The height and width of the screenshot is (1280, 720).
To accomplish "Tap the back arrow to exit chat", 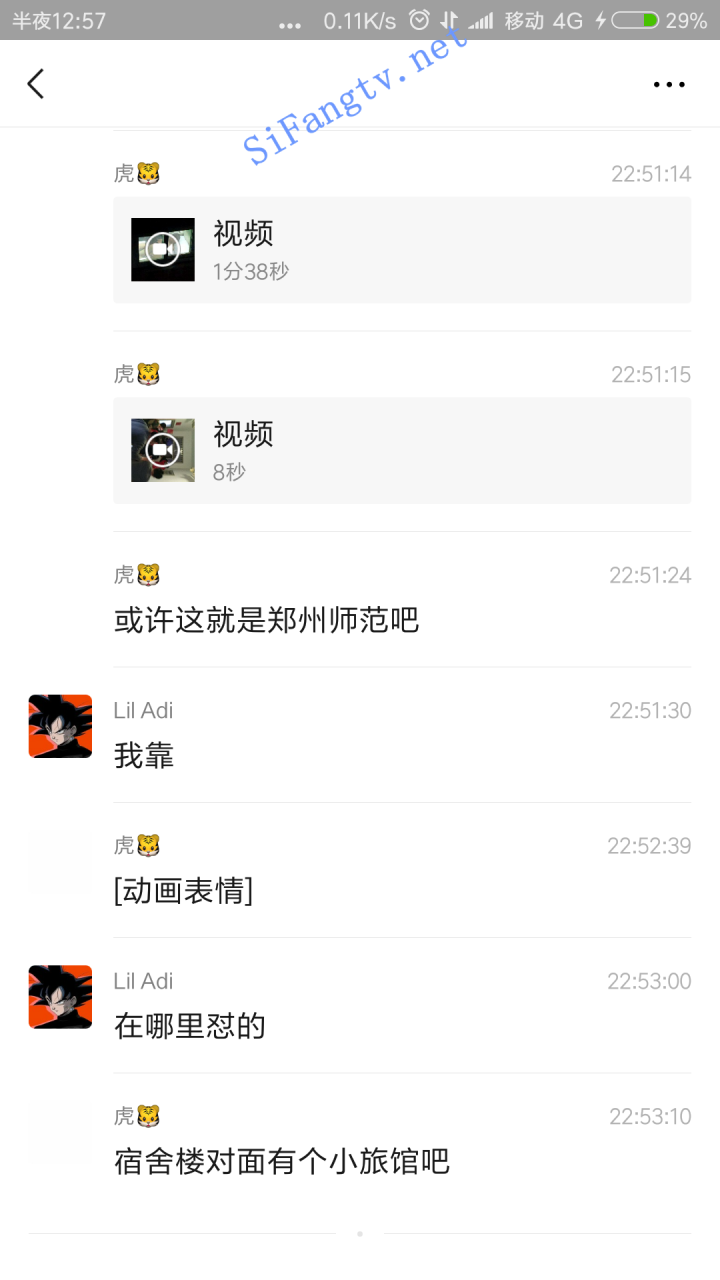I will (x=36, y=84).
